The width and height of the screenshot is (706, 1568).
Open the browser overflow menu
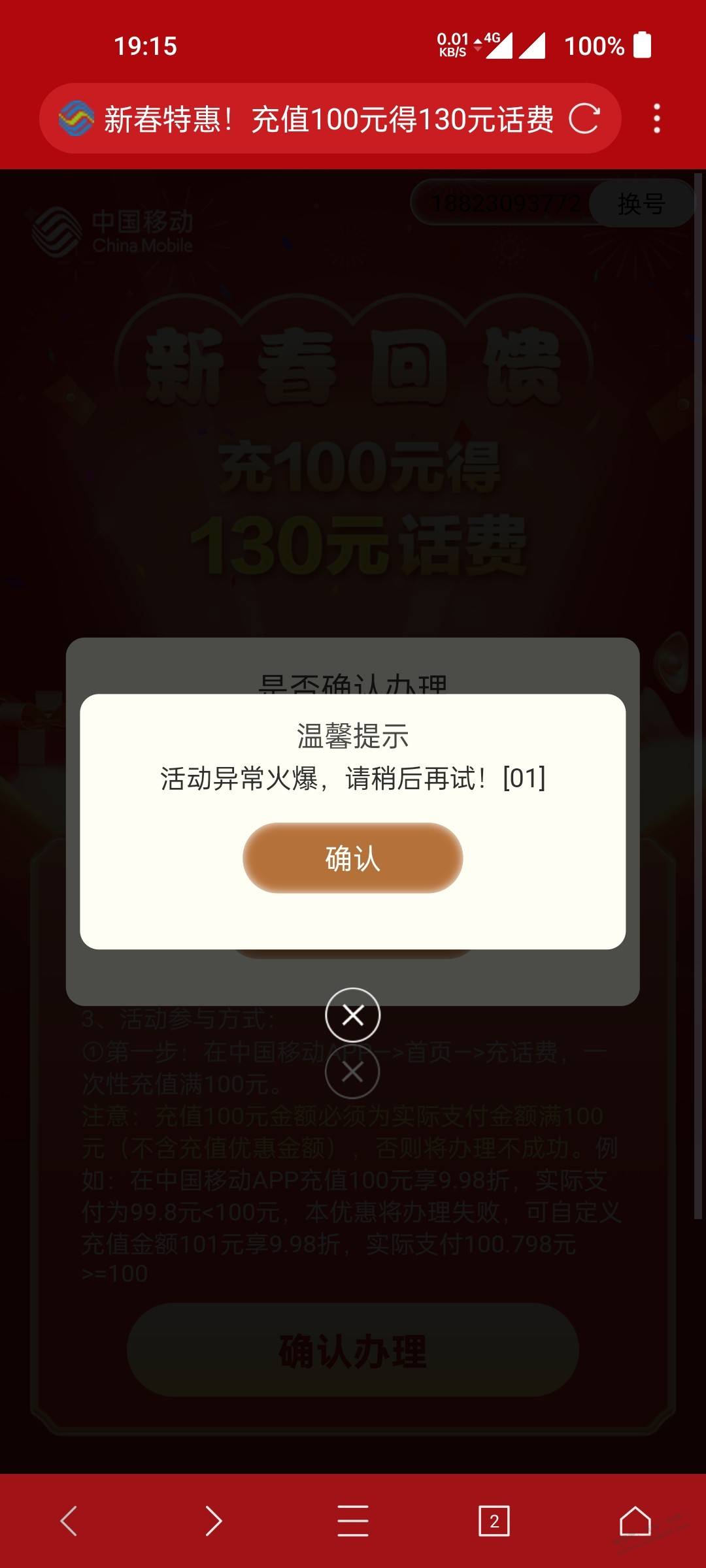coord(657,119)
